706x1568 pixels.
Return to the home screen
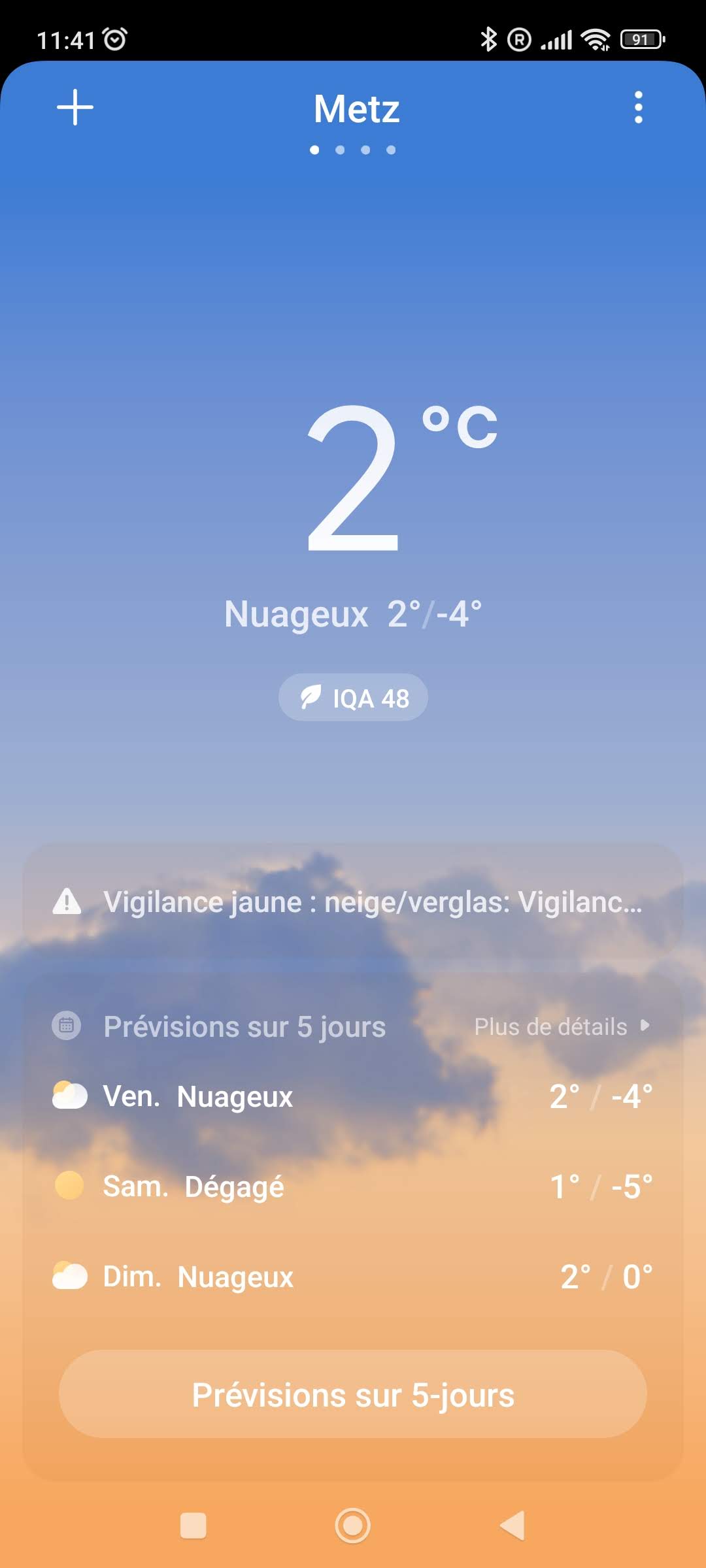coord(353,1526)
